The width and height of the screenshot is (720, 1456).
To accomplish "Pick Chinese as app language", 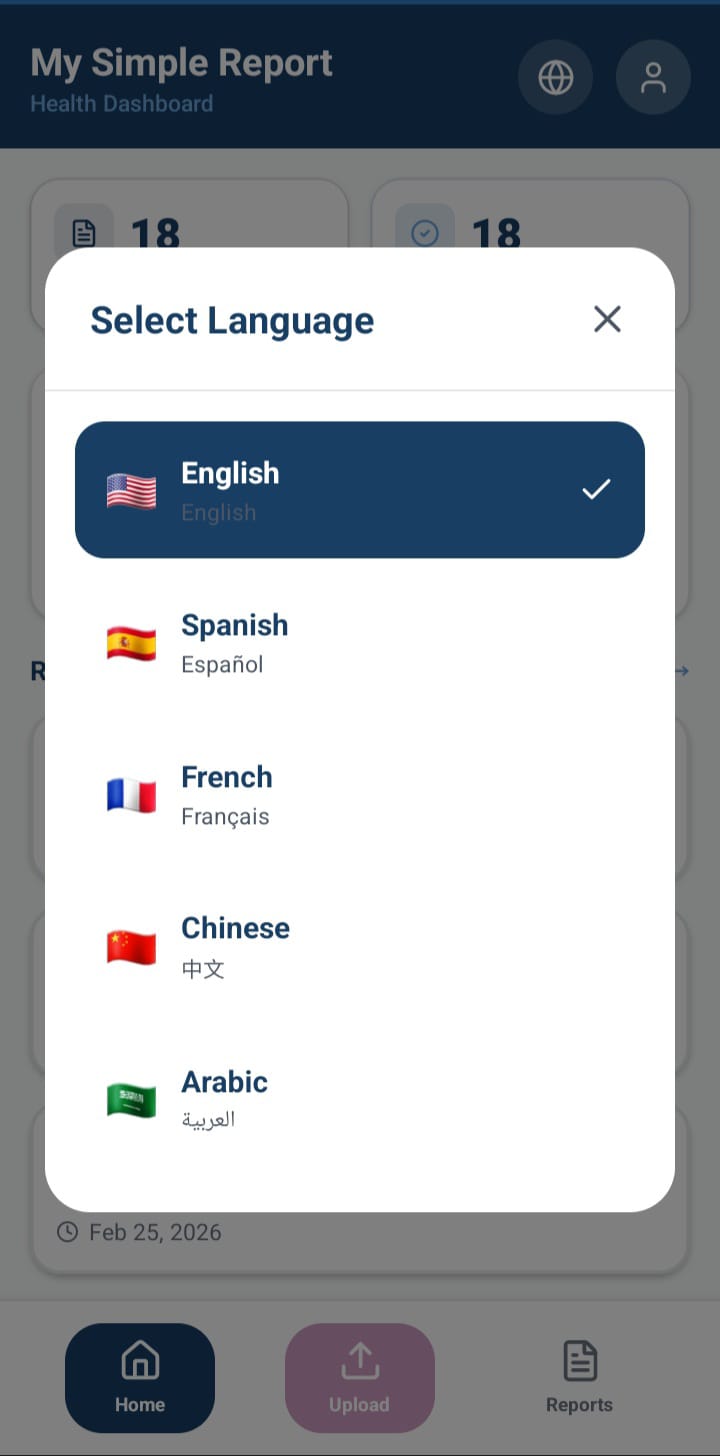I will pyautogui.click(x=360, y=946).
